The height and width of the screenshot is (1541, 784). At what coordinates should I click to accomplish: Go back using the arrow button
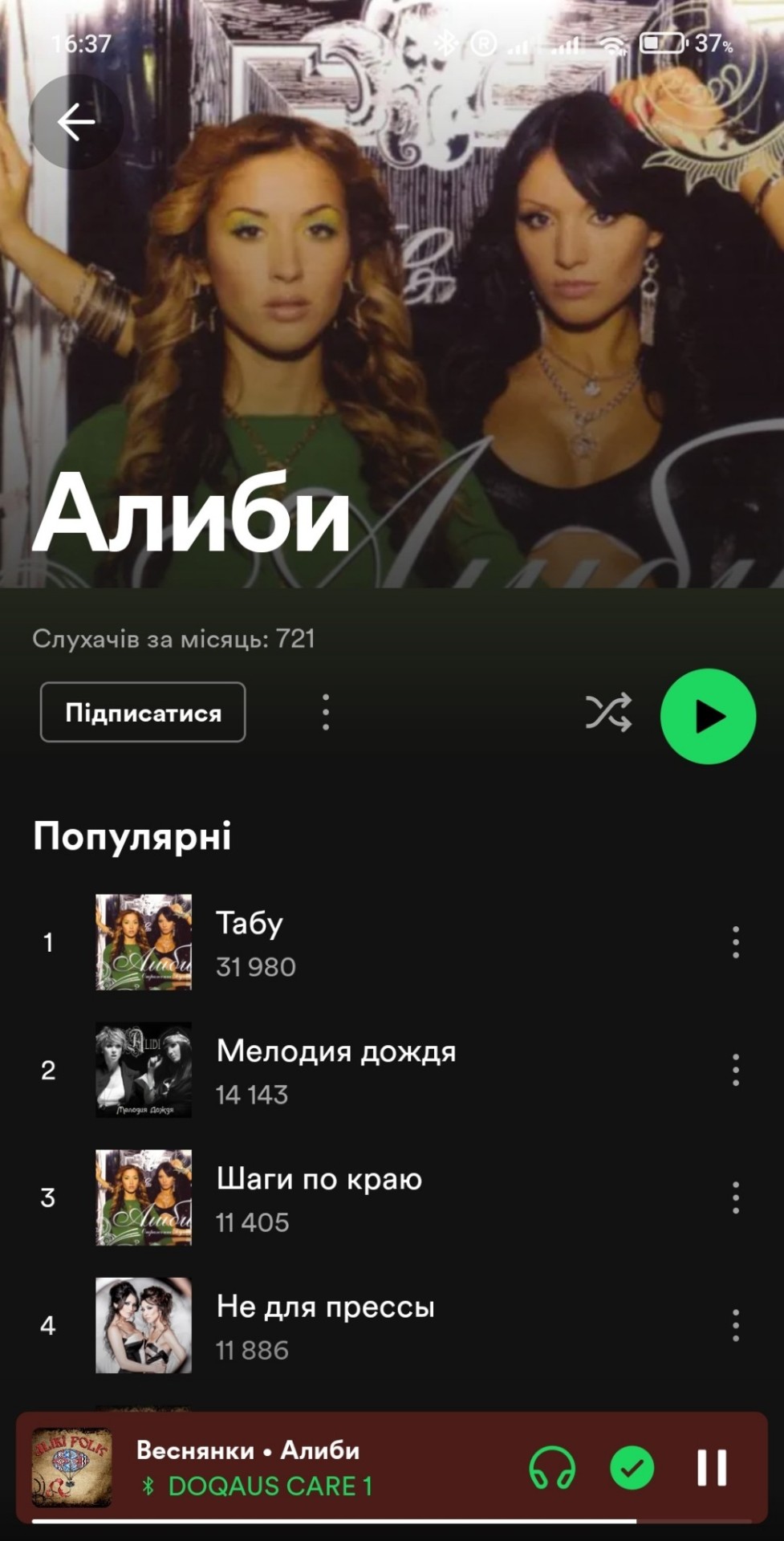[x=76, y=122]
